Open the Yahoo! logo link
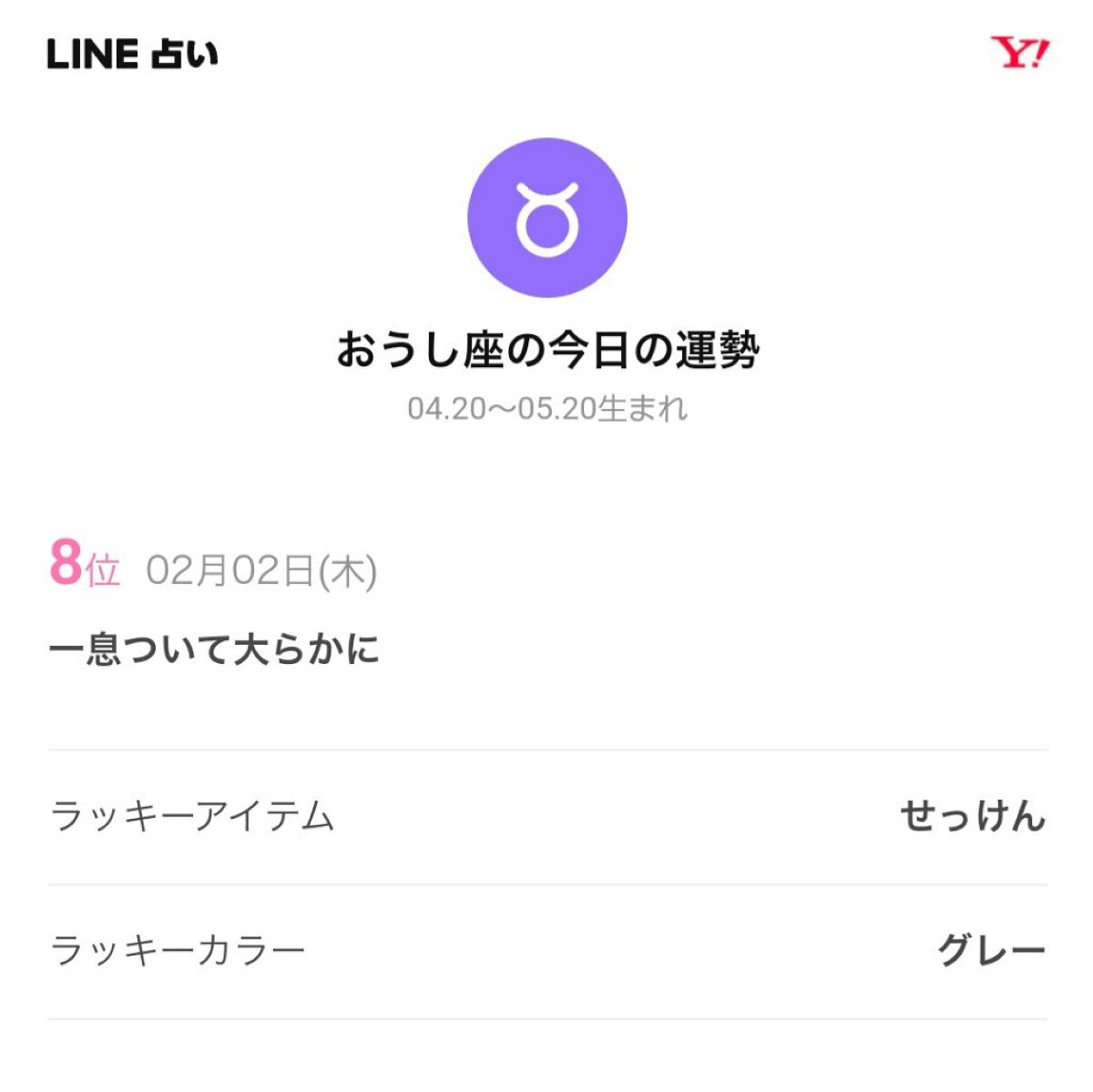The width and height of the screenshot is (1093, 1092). click(x=1019, y=54)
